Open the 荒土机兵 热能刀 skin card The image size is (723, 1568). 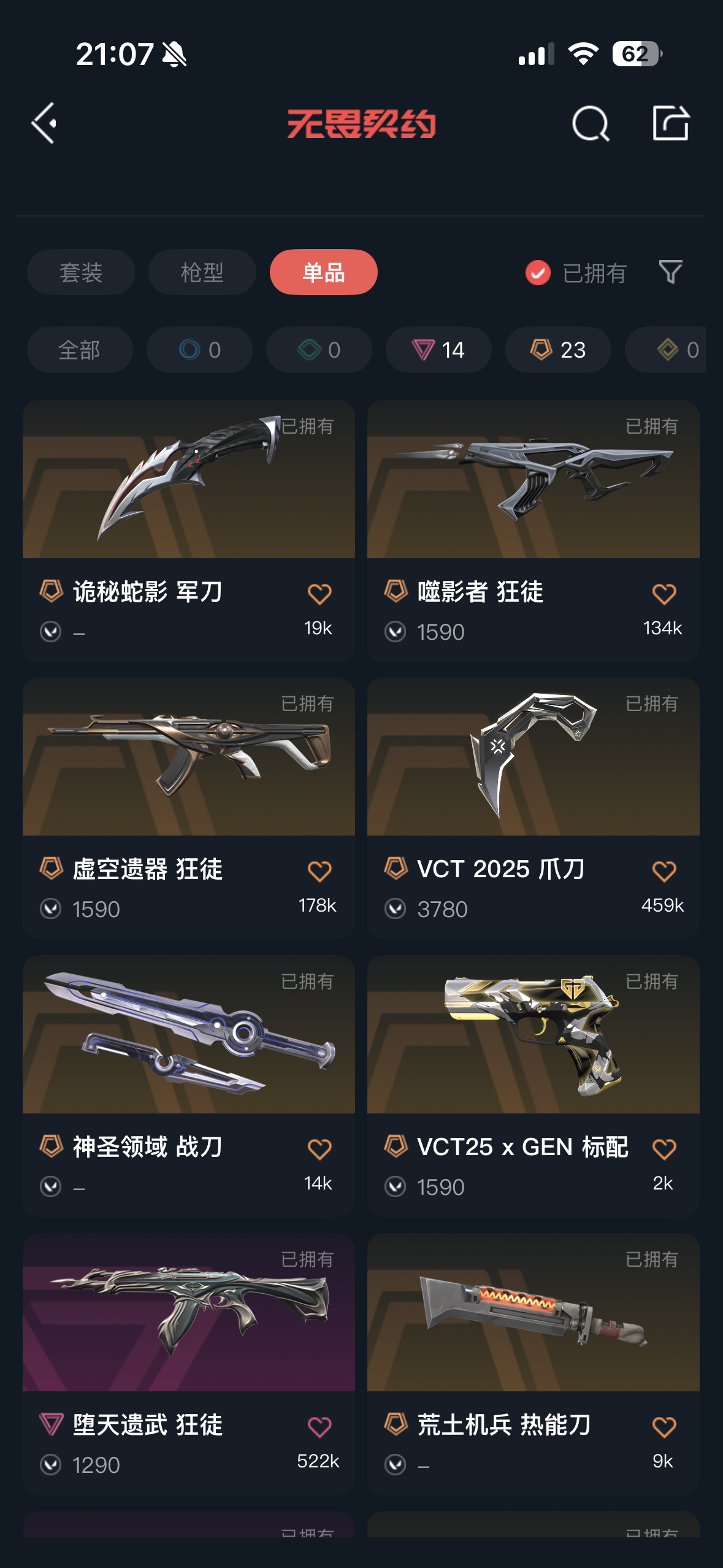(x=534, y=1364)
